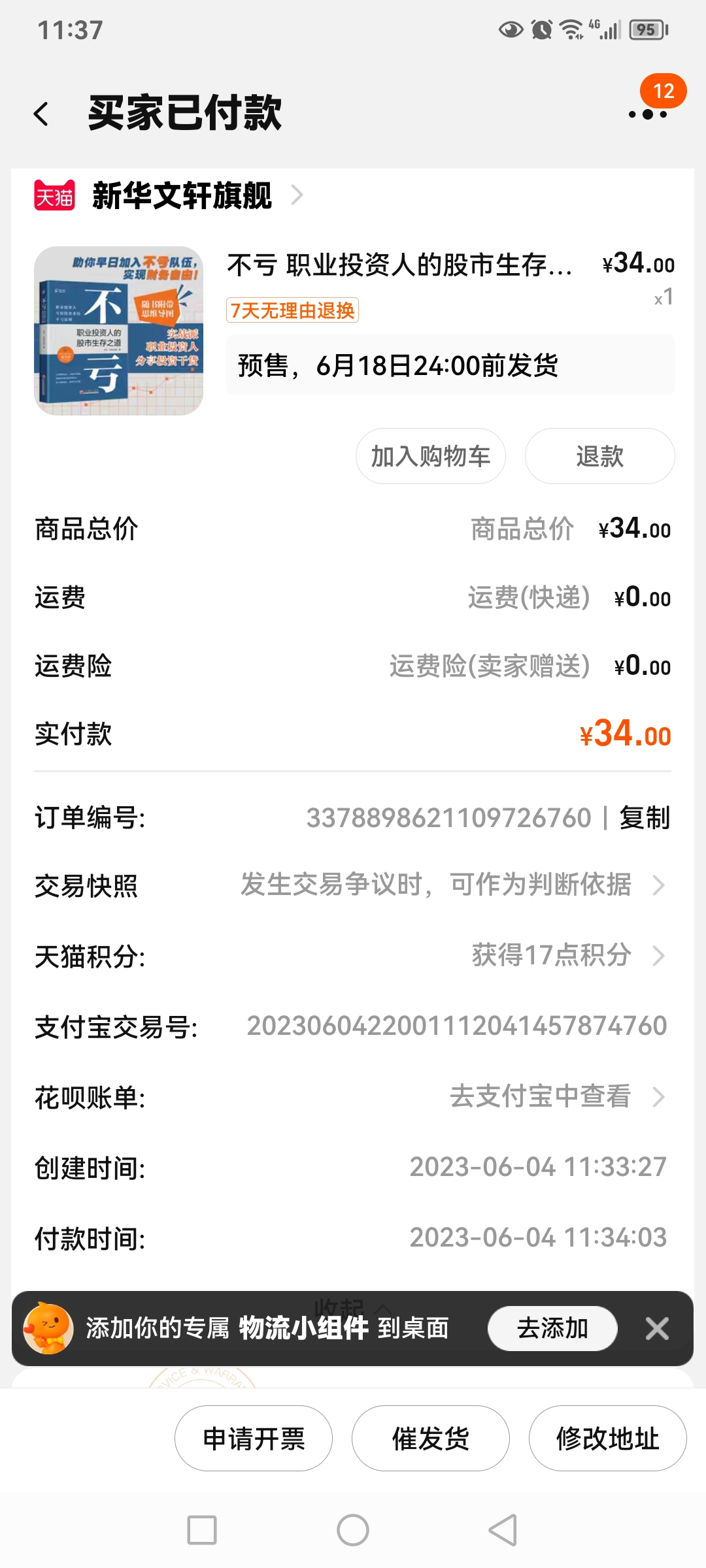Open the three-dot more menu
706x1568 pixels.
[647, 114]
